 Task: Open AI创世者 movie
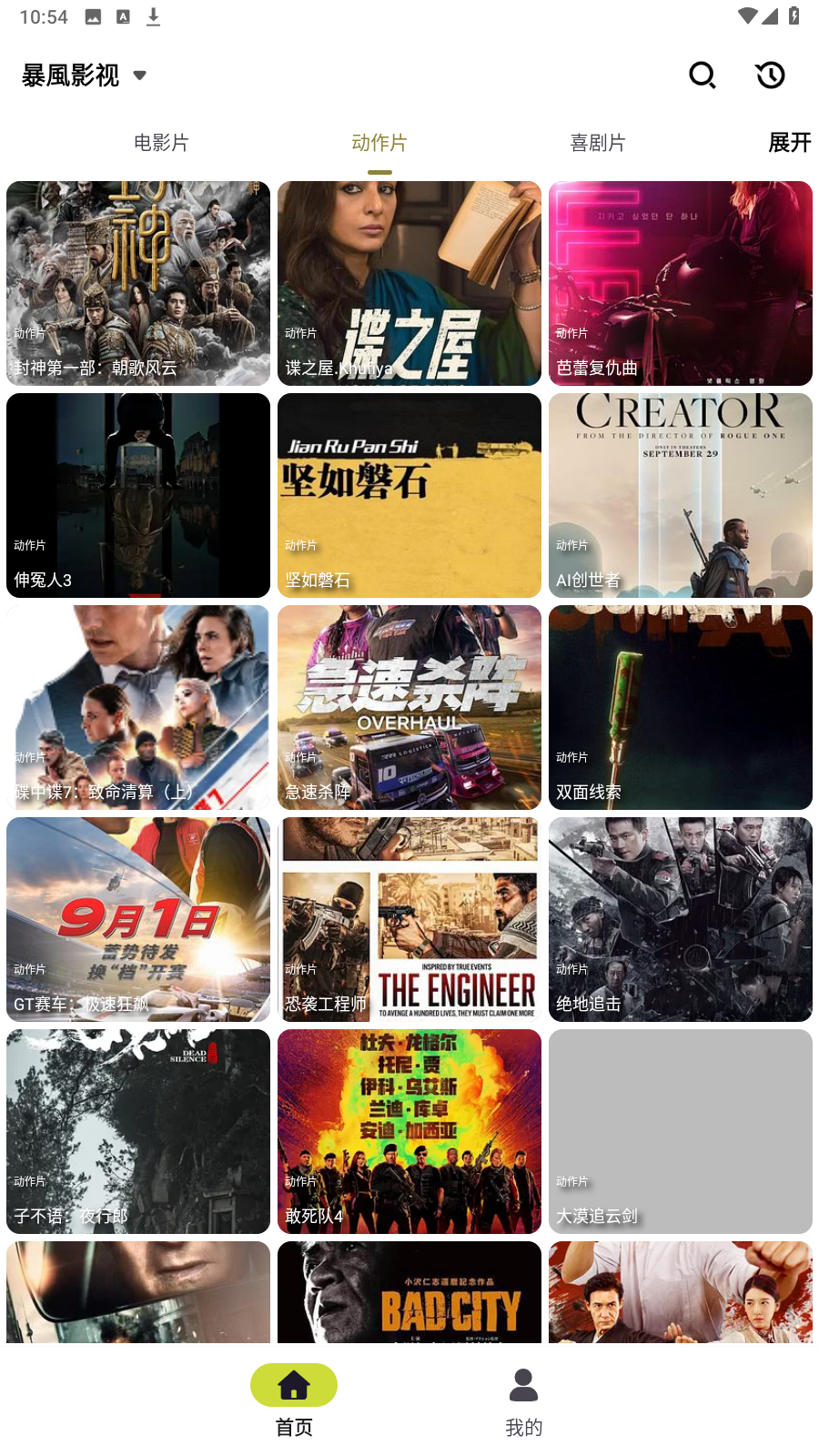(681, 495)
